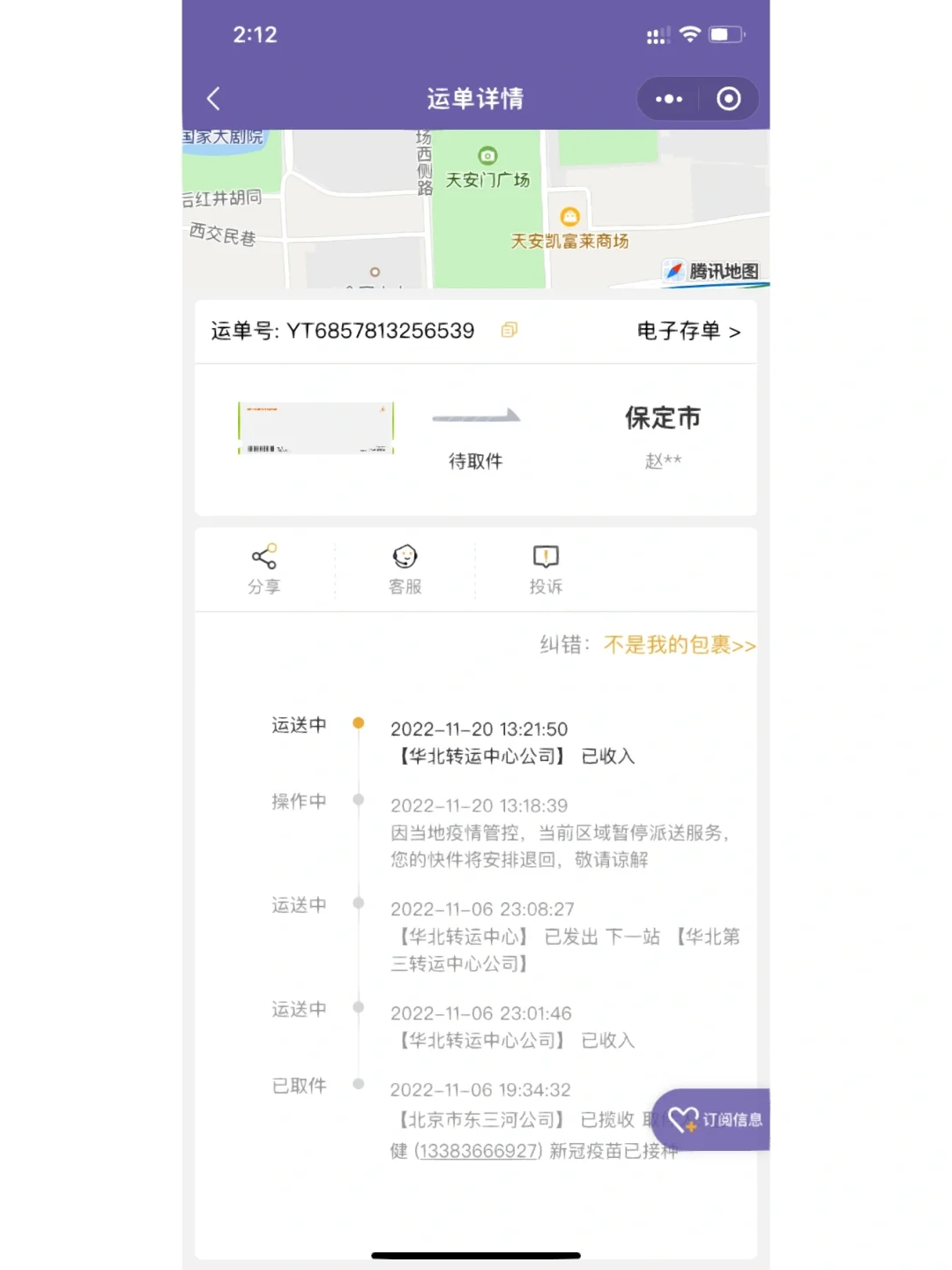Image resolution: width=952 pixels, height=1270 pixels.
Task: Share this waybill via 分享
Action: [x=264, y=569]
